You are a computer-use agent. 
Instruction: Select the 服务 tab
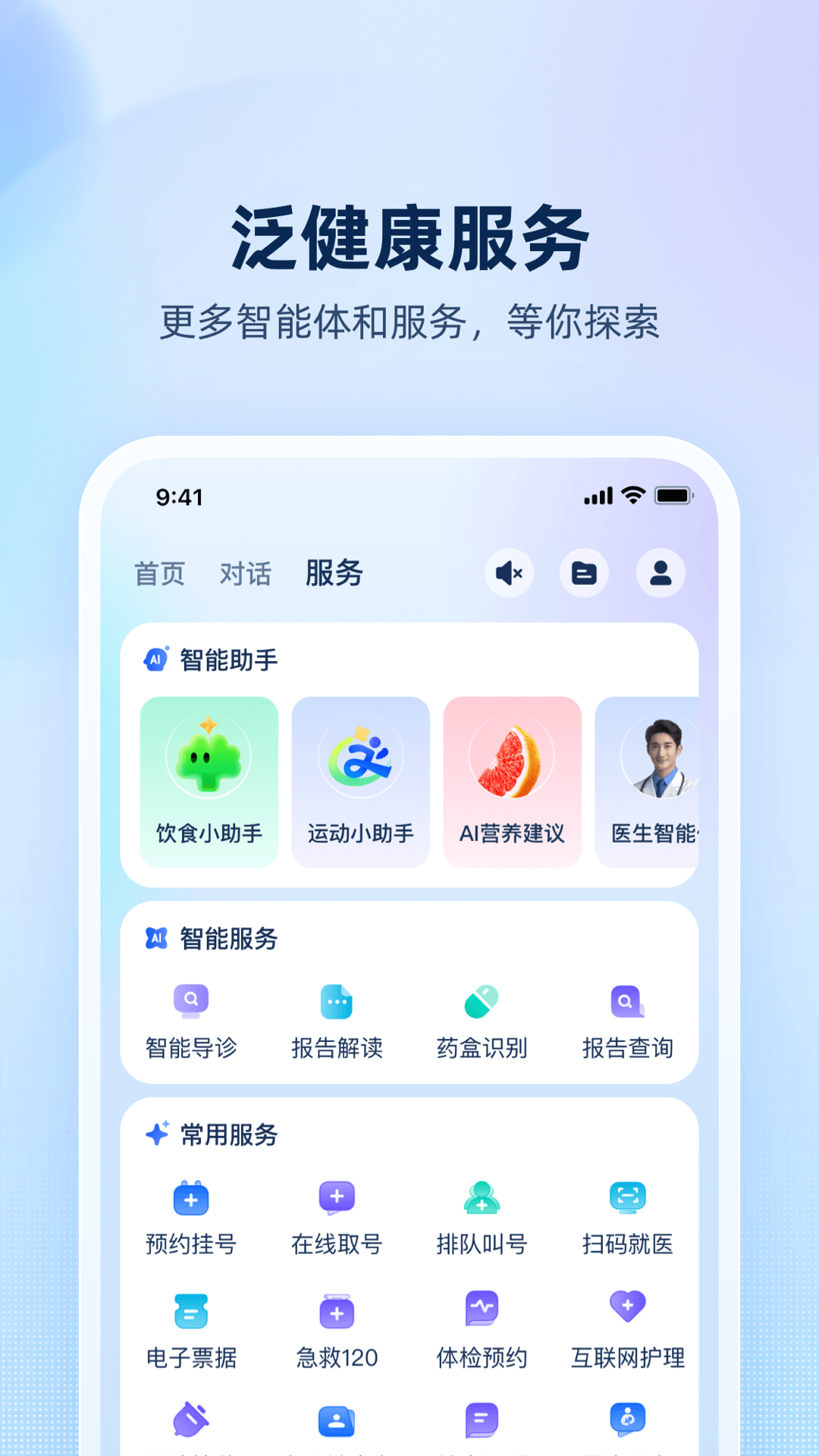tap(334, 574)
